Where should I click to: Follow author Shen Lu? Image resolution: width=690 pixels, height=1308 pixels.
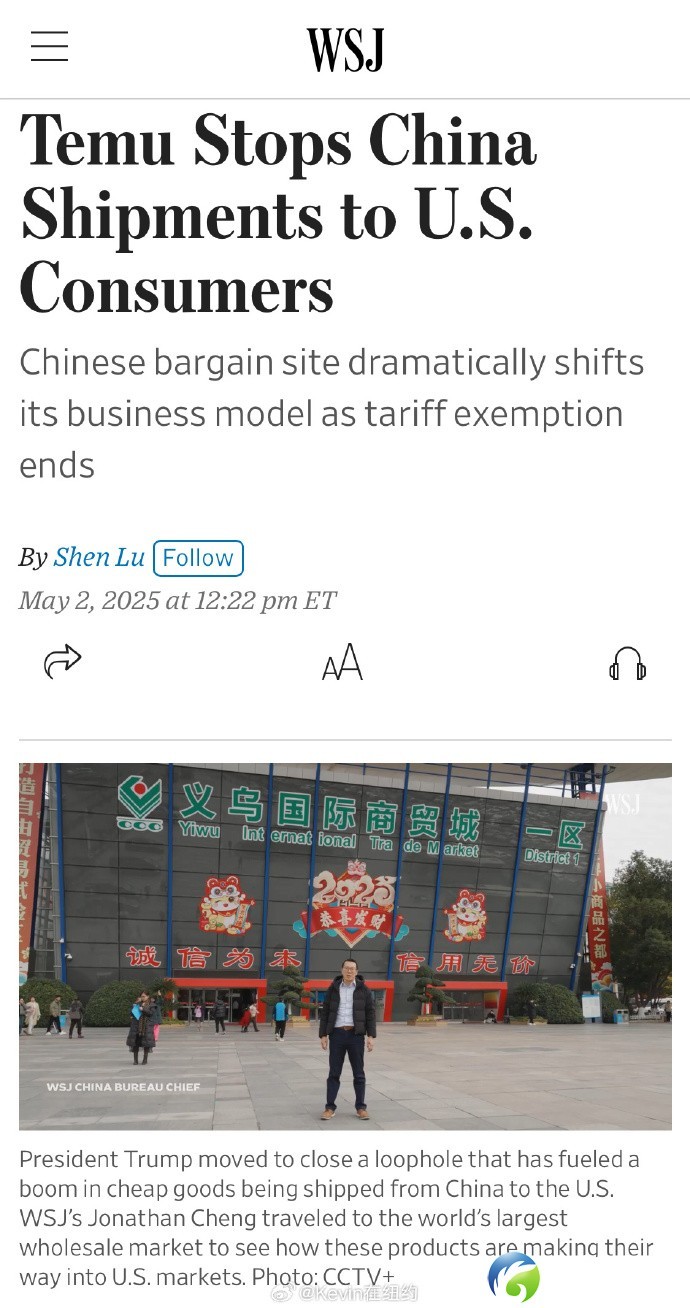pyautogui.click(x=198, y=558)
